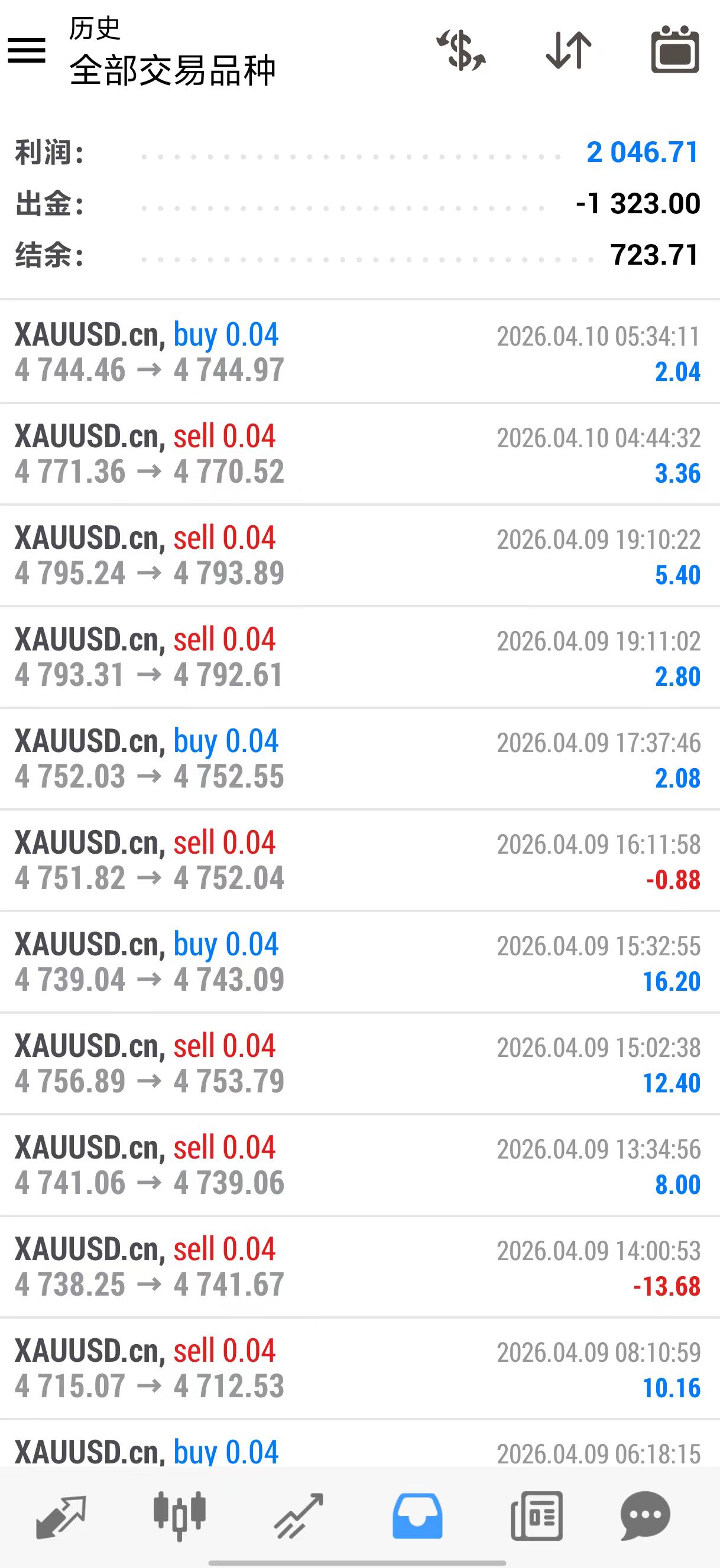Expand the sell trade with -13.68 loss
The width and height of the screenshot is (720, 1568).
point(359,1267)
